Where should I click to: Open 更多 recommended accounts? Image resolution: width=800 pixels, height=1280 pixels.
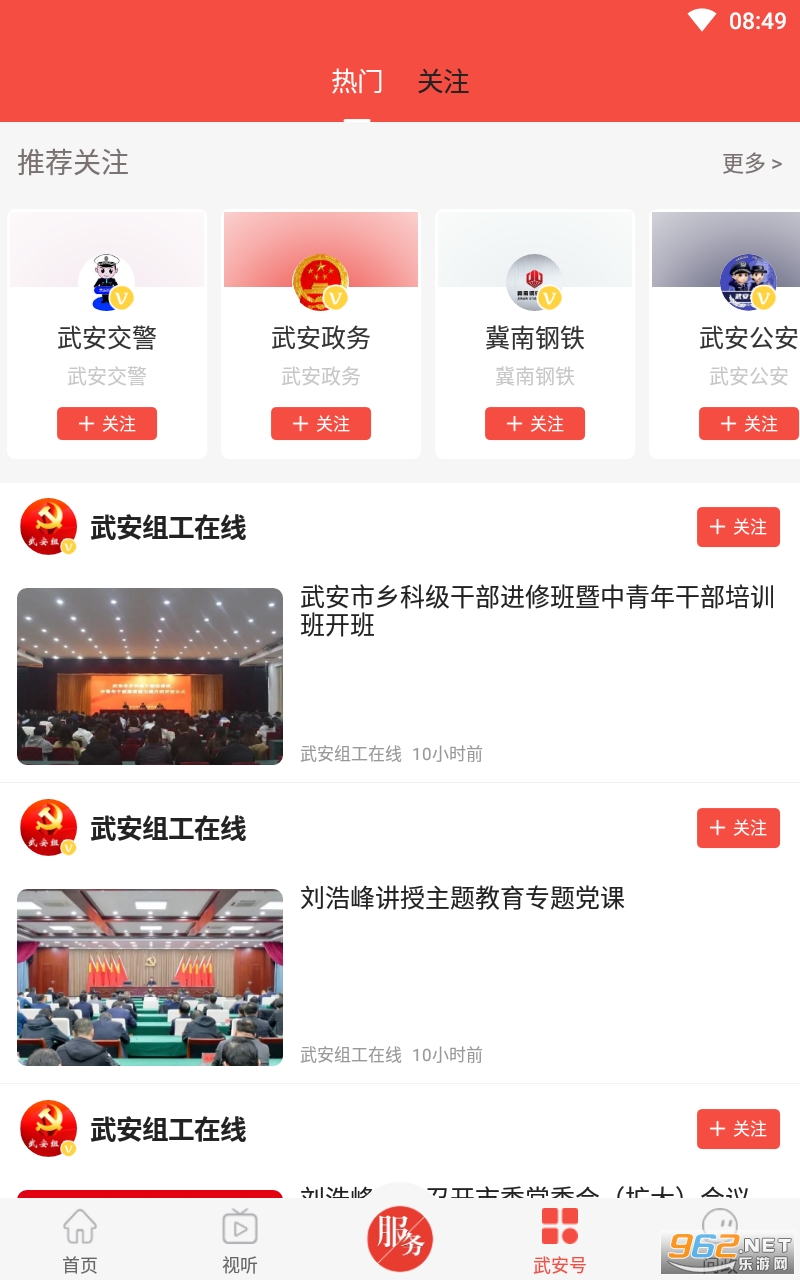click(751, 163)
